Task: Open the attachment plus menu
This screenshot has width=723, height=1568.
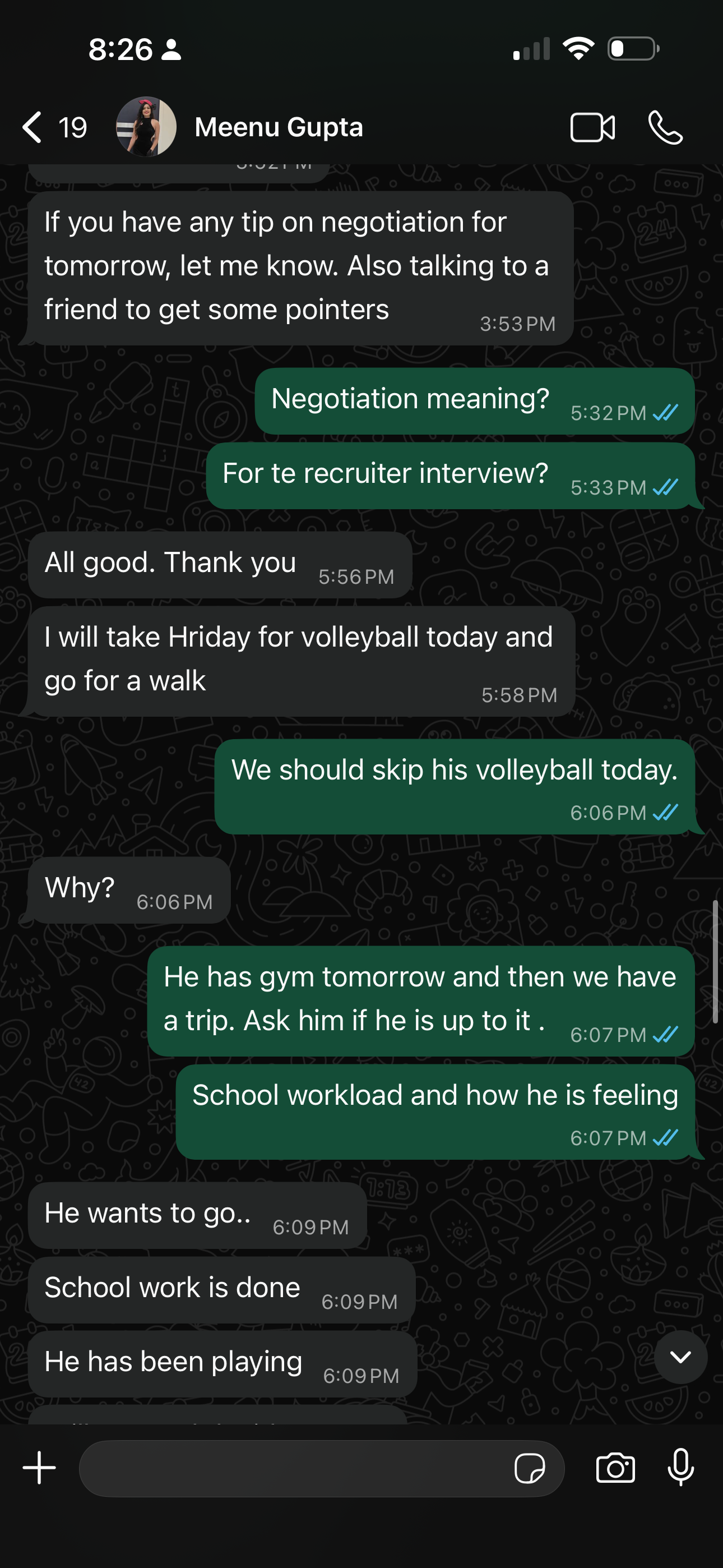Action: (40, 1468)
